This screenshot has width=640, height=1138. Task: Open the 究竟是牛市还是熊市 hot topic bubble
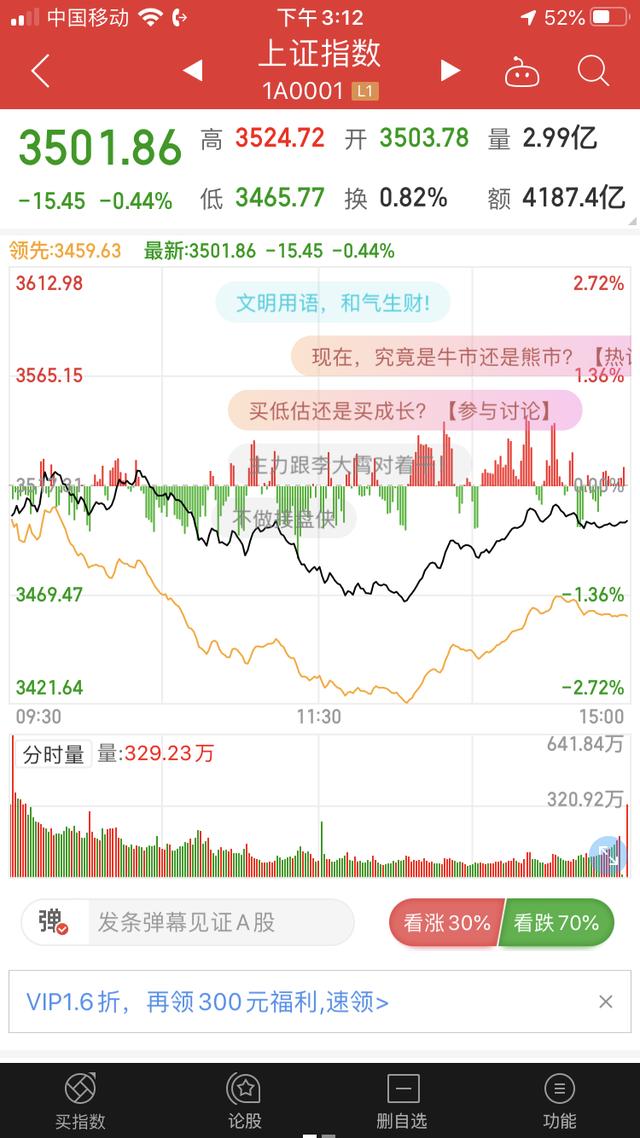(464, 356)
